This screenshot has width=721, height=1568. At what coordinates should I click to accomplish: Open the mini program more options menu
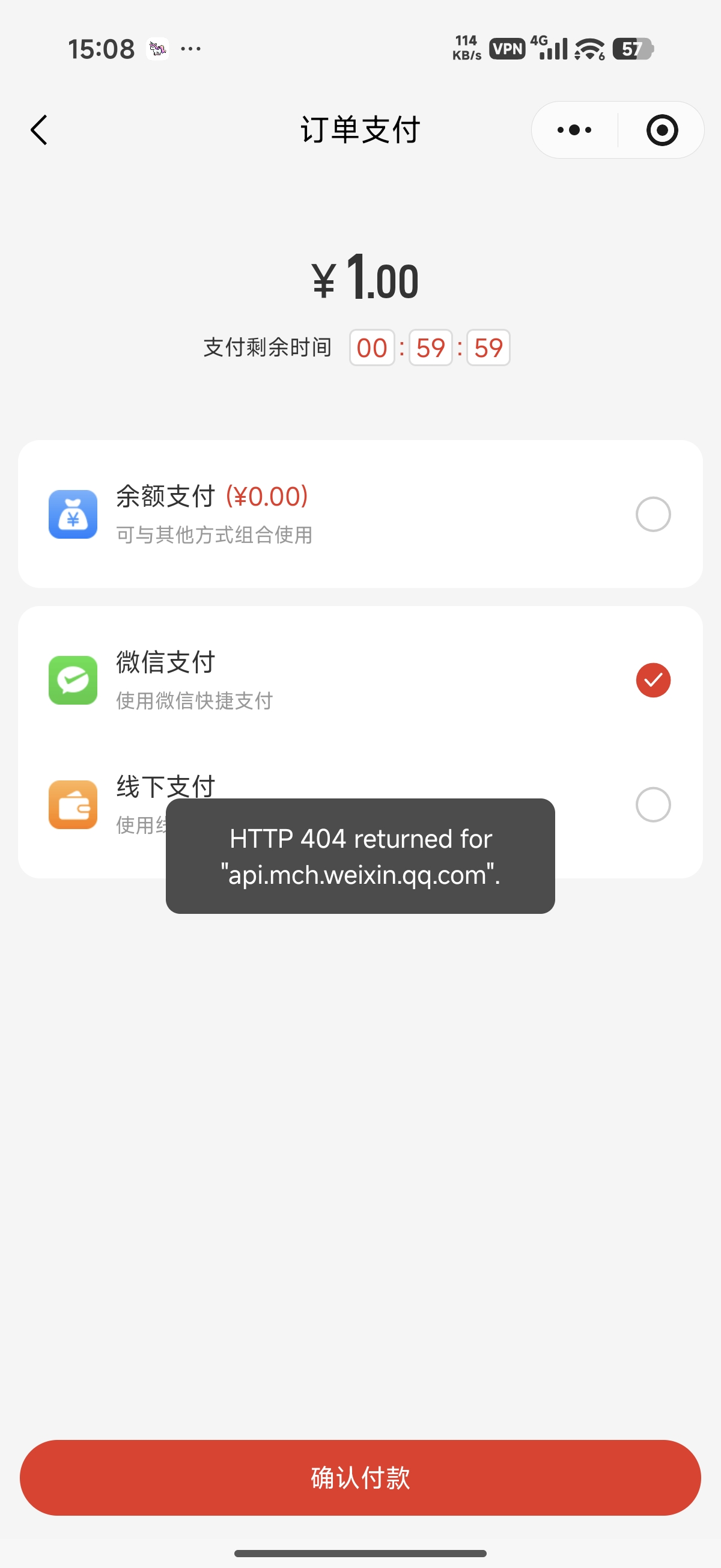574,130
